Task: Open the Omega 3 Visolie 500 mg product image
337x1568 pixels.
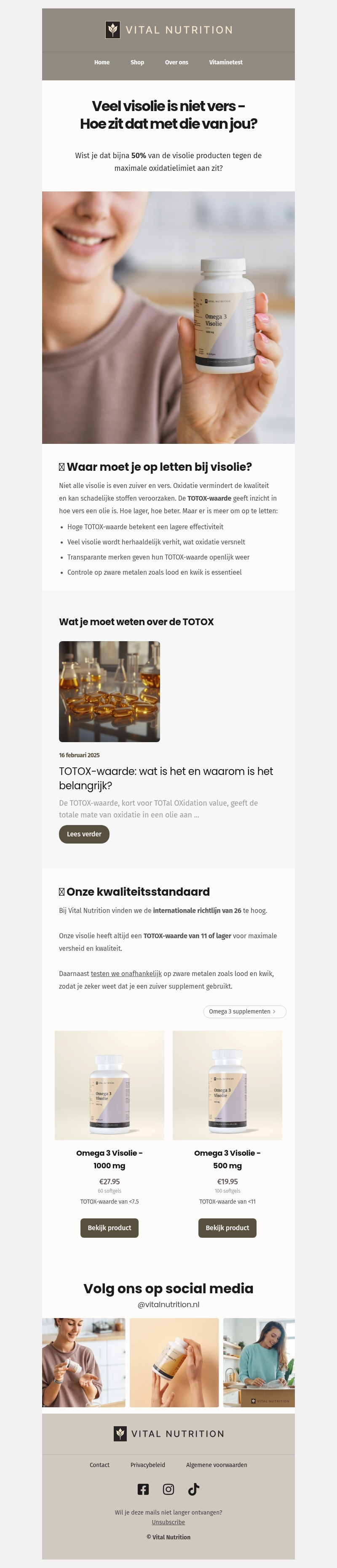Action: (x=227, y=1085)
